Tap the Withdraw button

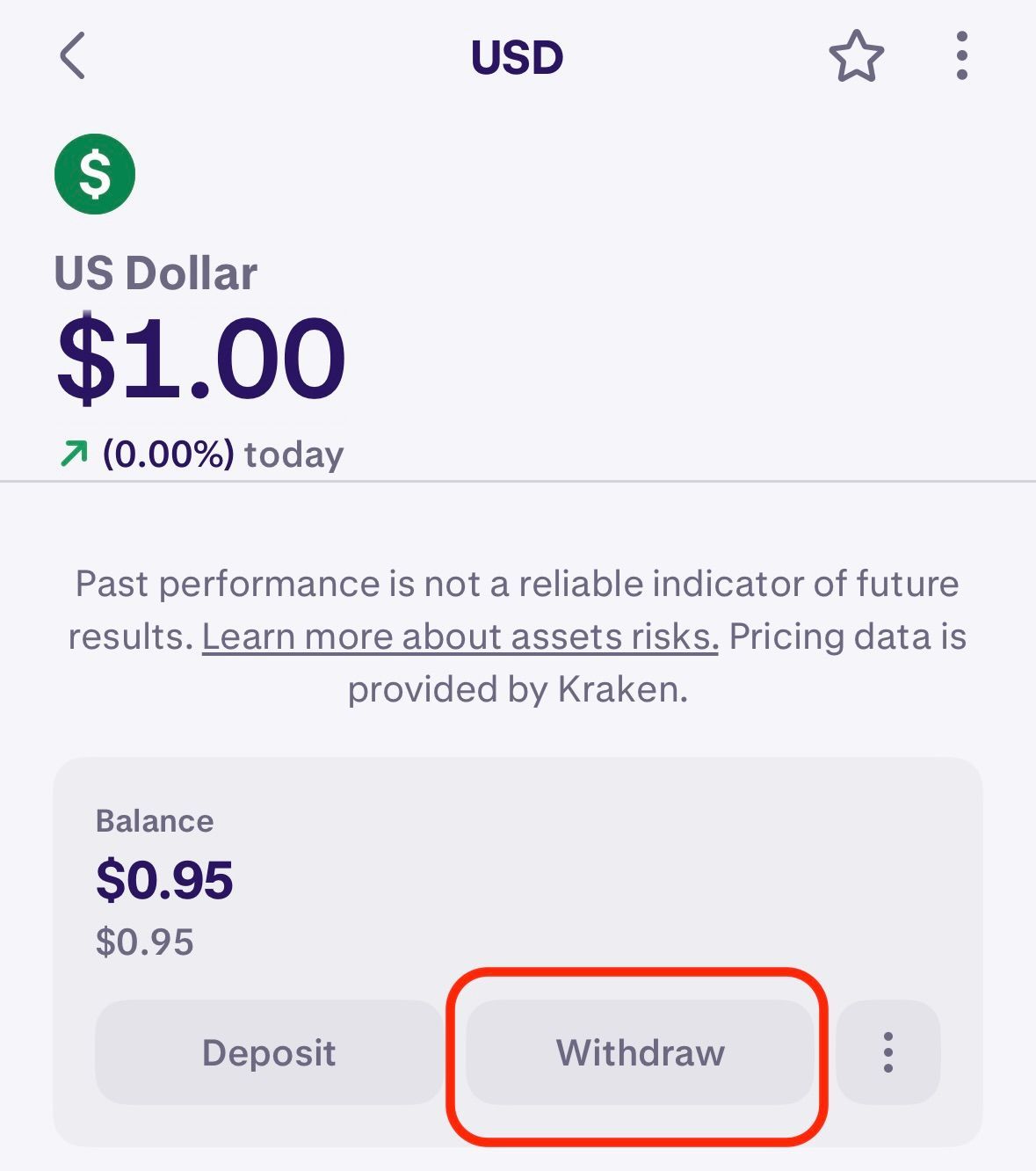[641, 1052]
